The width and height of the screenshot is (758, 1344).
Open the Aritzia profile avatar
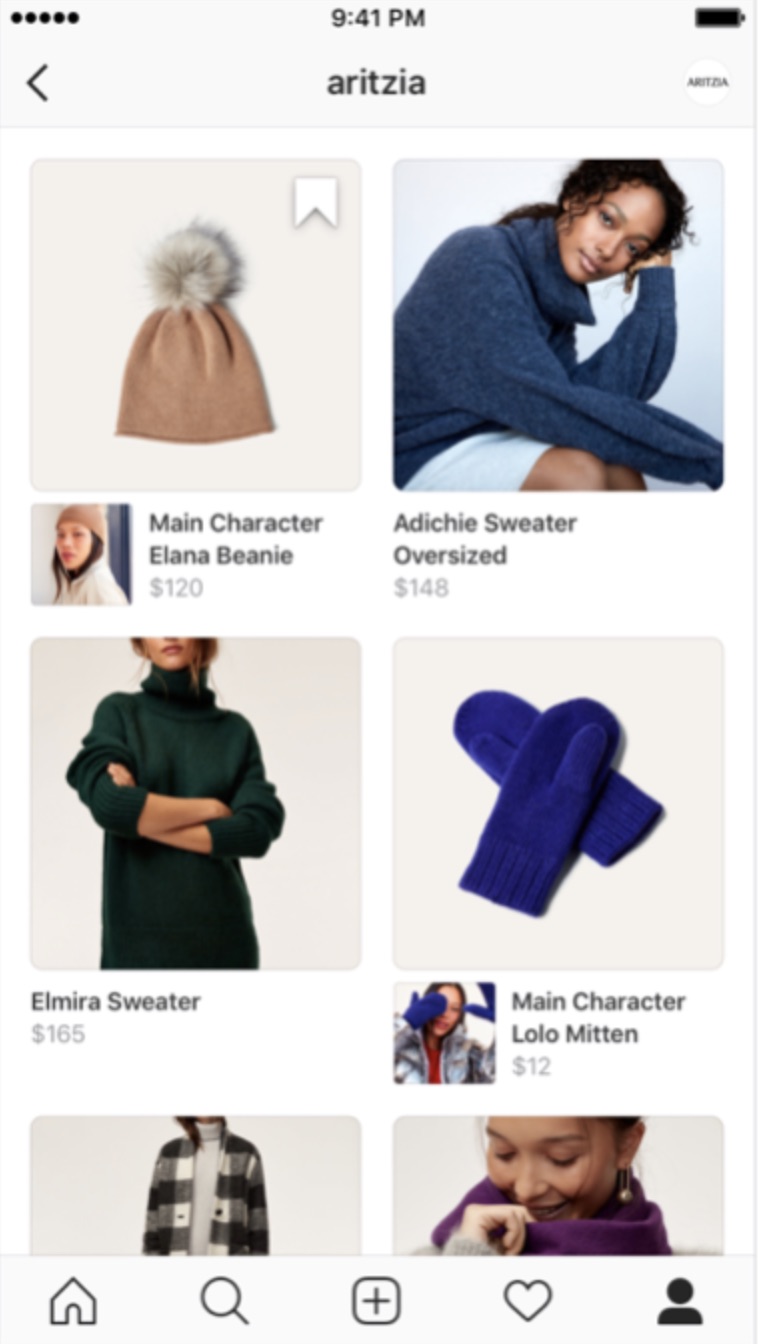[707, 83]
